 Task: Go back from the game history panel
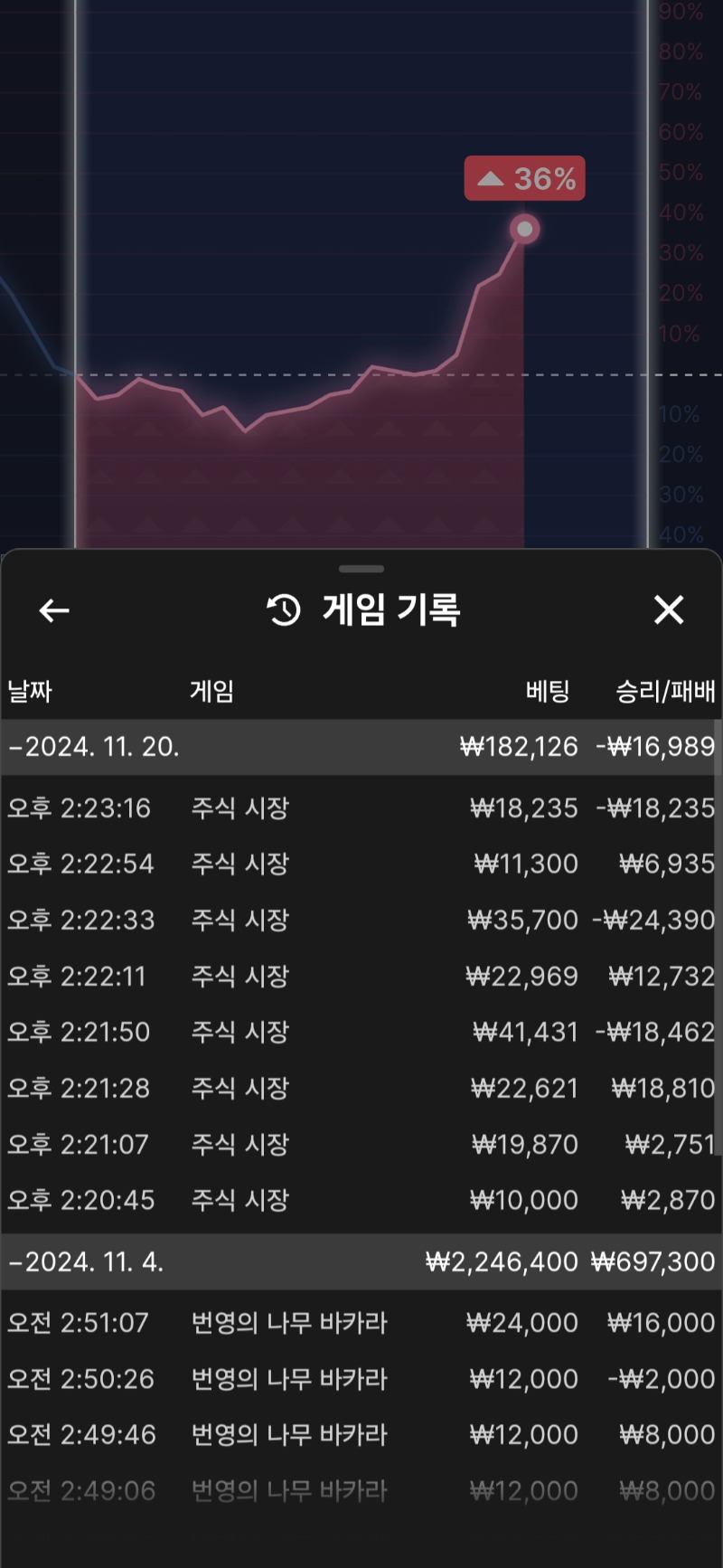tap(54, 611)
